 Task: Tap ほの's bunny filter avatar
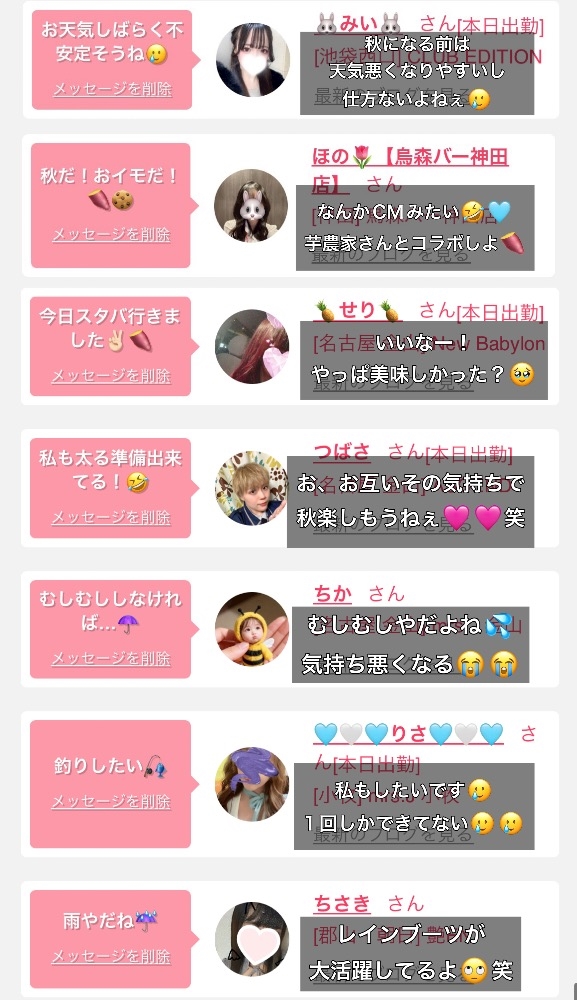(251, 206)
